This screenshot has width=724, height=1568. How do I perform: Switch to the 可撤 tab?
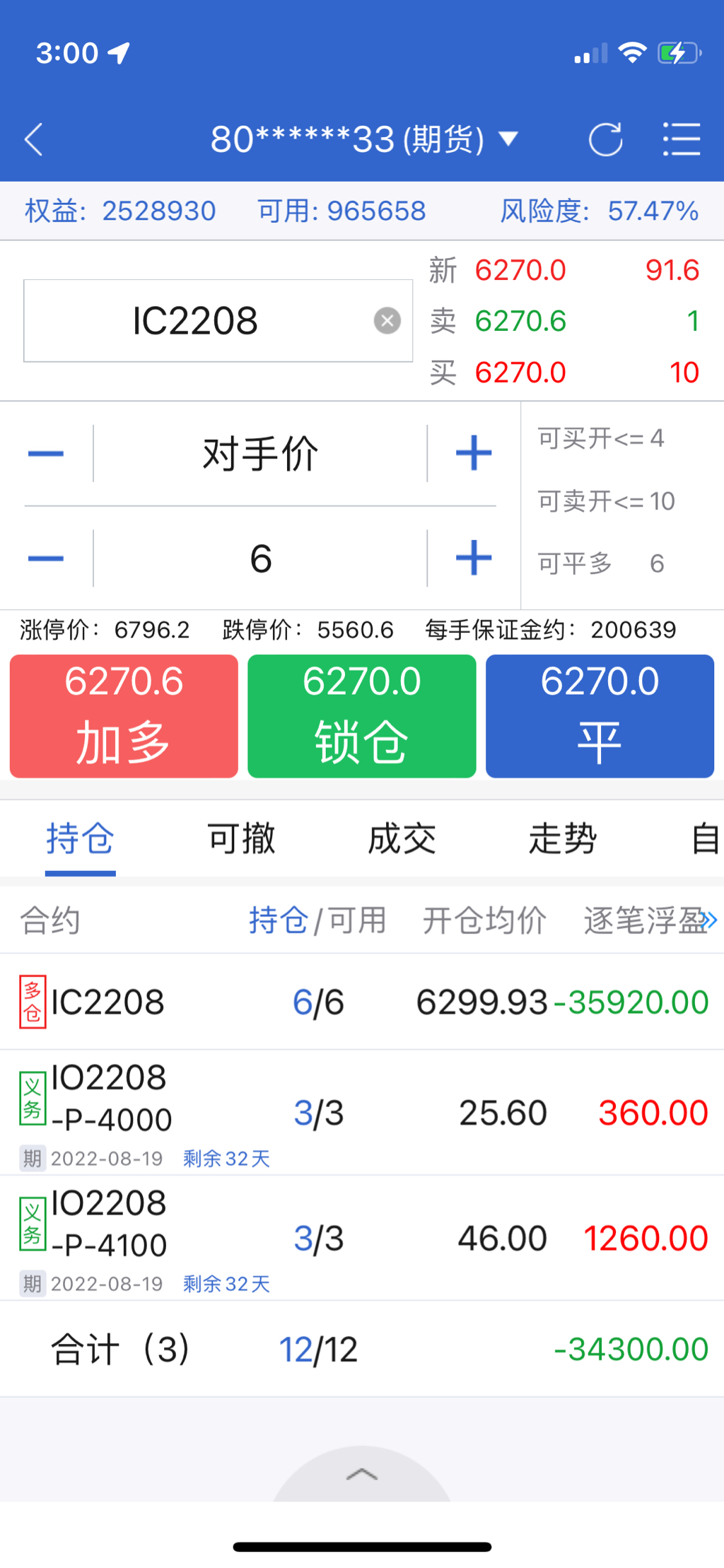click(241, 839)
